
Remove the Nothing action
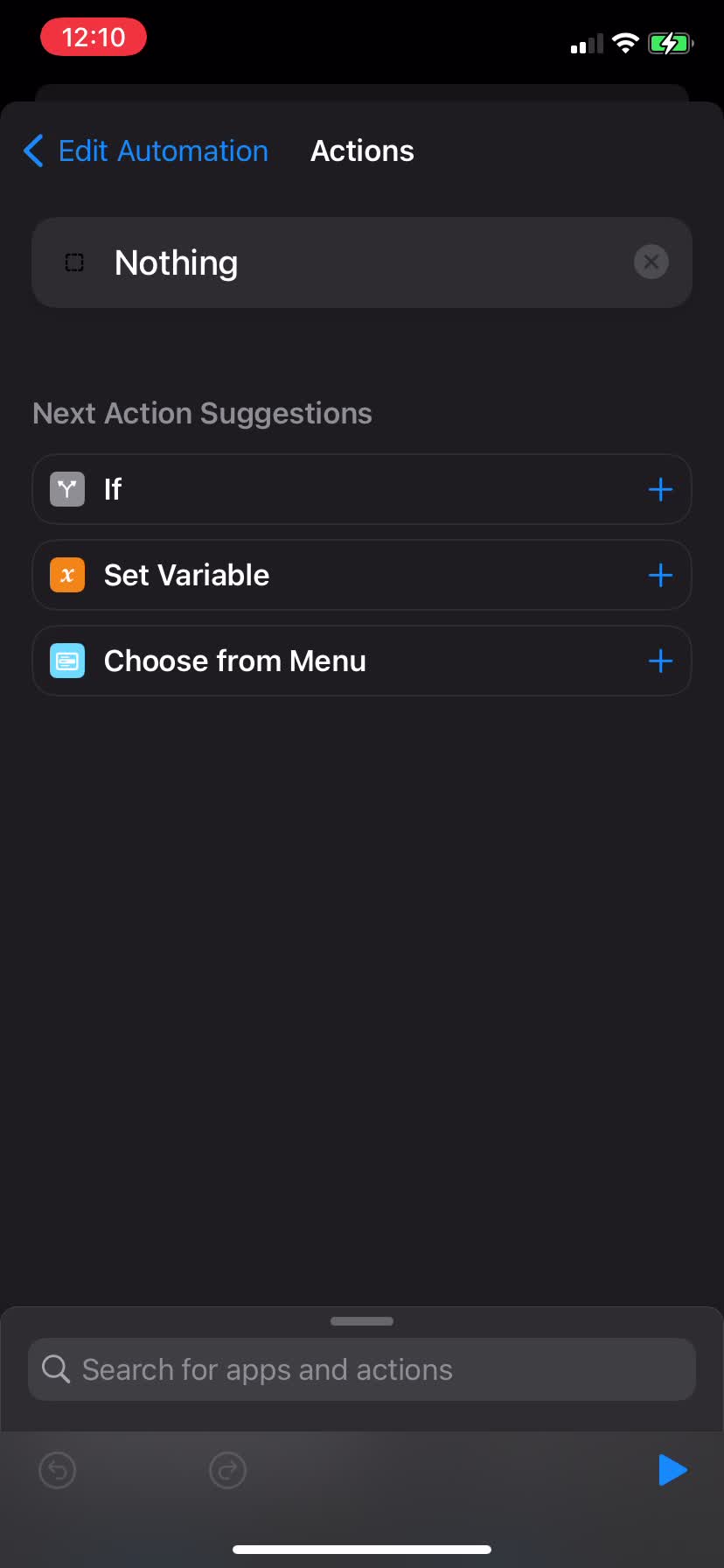point(651,262)
